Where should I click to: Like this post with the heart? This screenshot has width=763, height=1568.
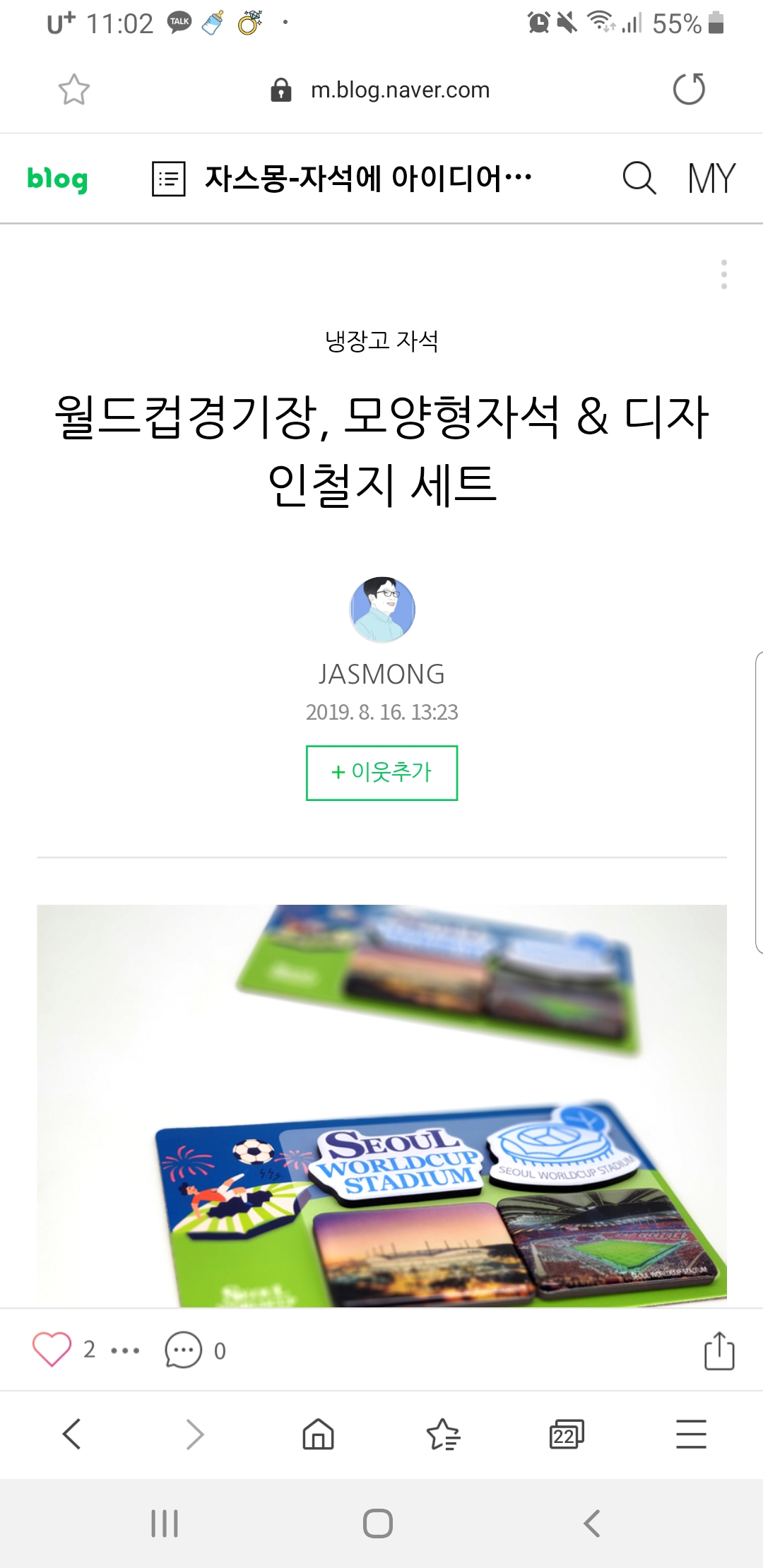[x=52, y=1350]
